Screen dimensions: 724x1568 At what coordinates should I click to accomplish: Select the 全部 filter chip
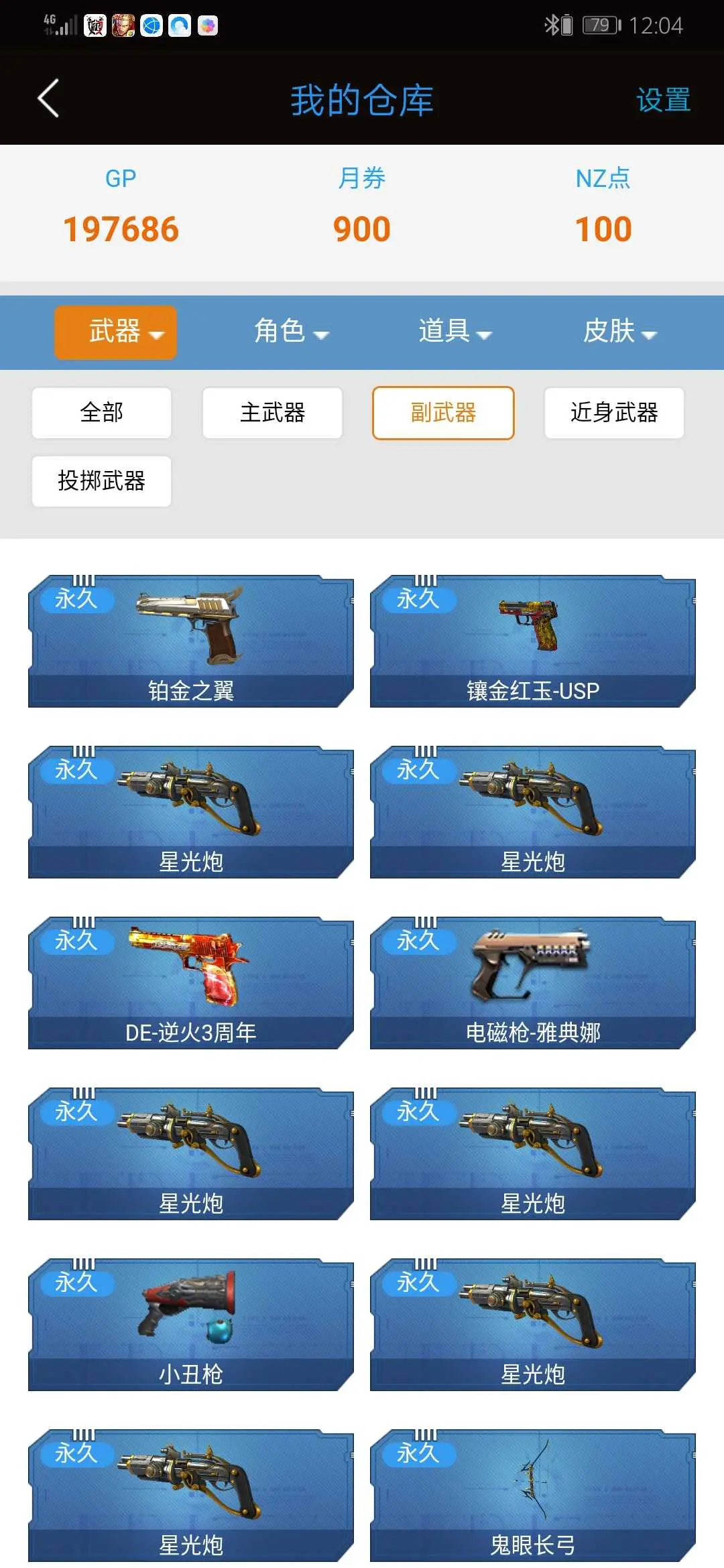point(101,413)
